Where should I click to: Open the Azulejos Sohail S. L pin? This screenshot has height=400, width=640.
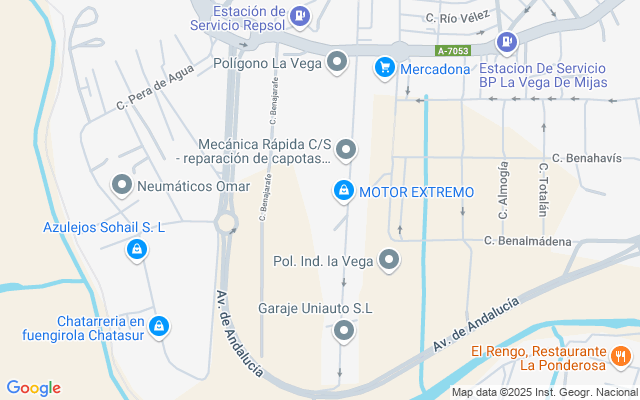tap(135, 250)
